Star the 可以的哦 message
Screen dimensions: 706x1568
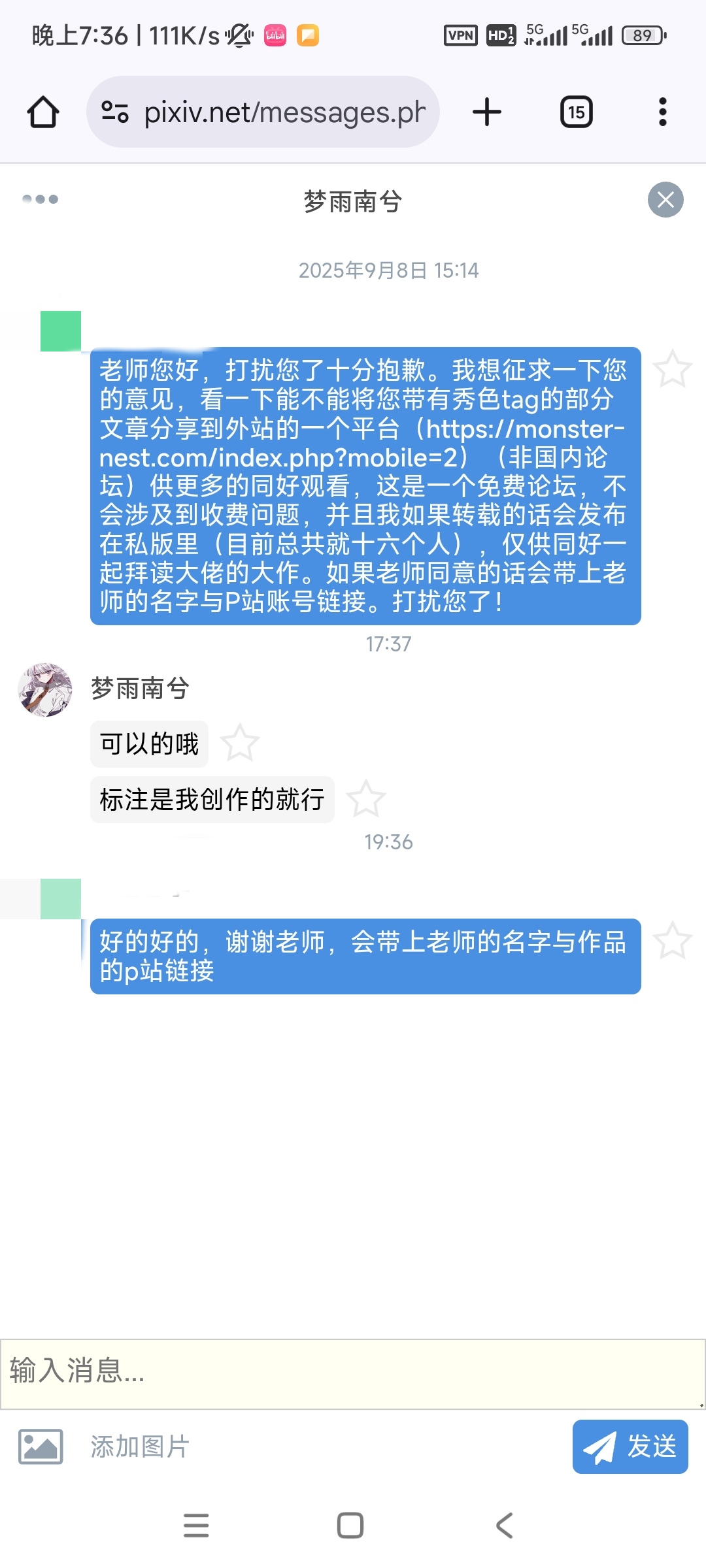click(x=240, y=743)
